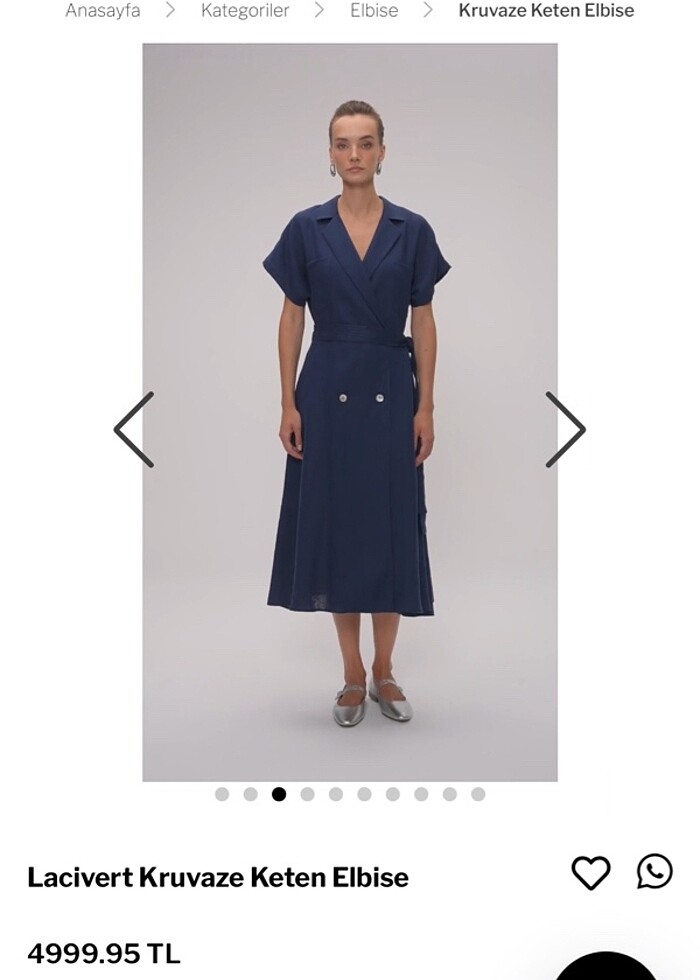Viewport: 700px width, 980px height.
Task: Open the product photo full view
Action: tap(350, 412)
